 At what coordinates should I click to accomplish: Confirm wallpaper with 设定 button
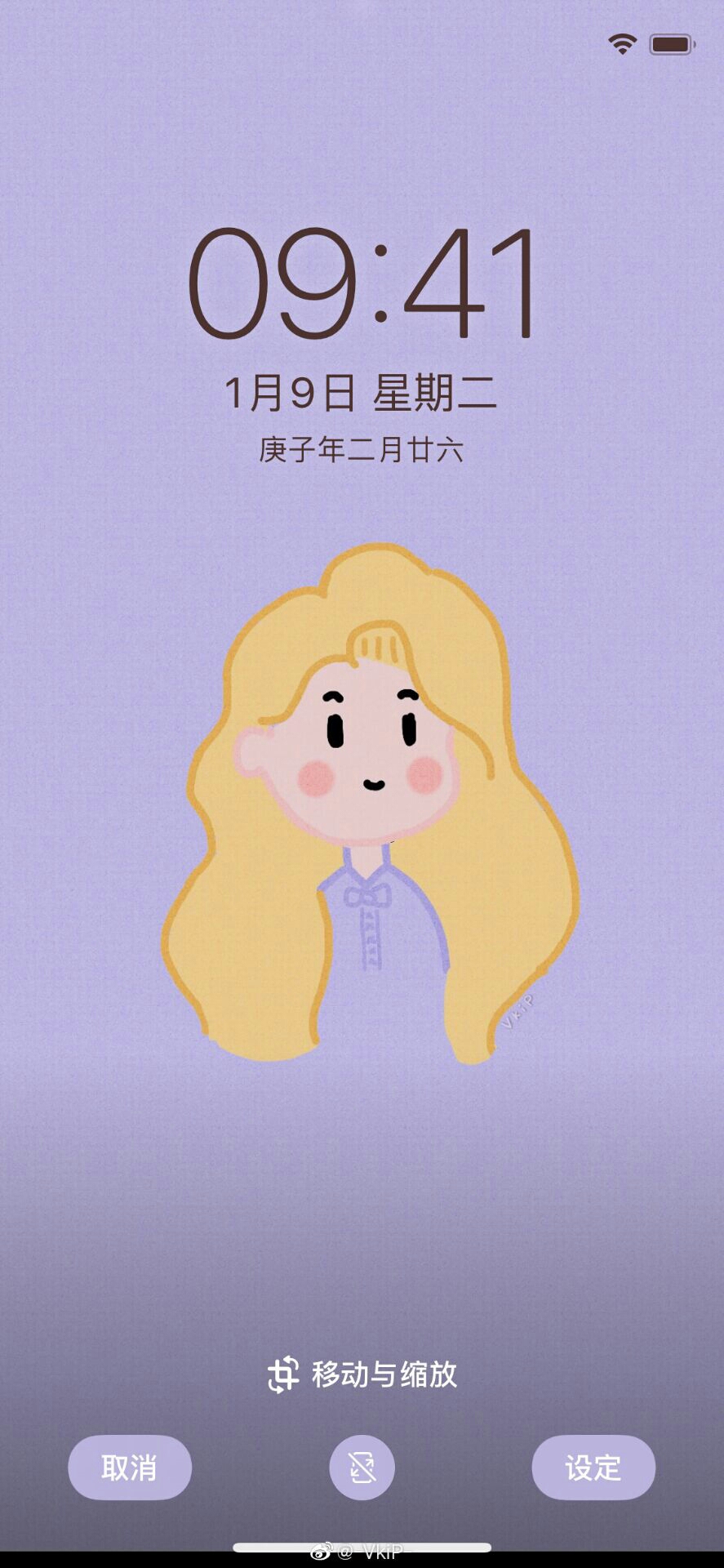[x=593, y=1468]
